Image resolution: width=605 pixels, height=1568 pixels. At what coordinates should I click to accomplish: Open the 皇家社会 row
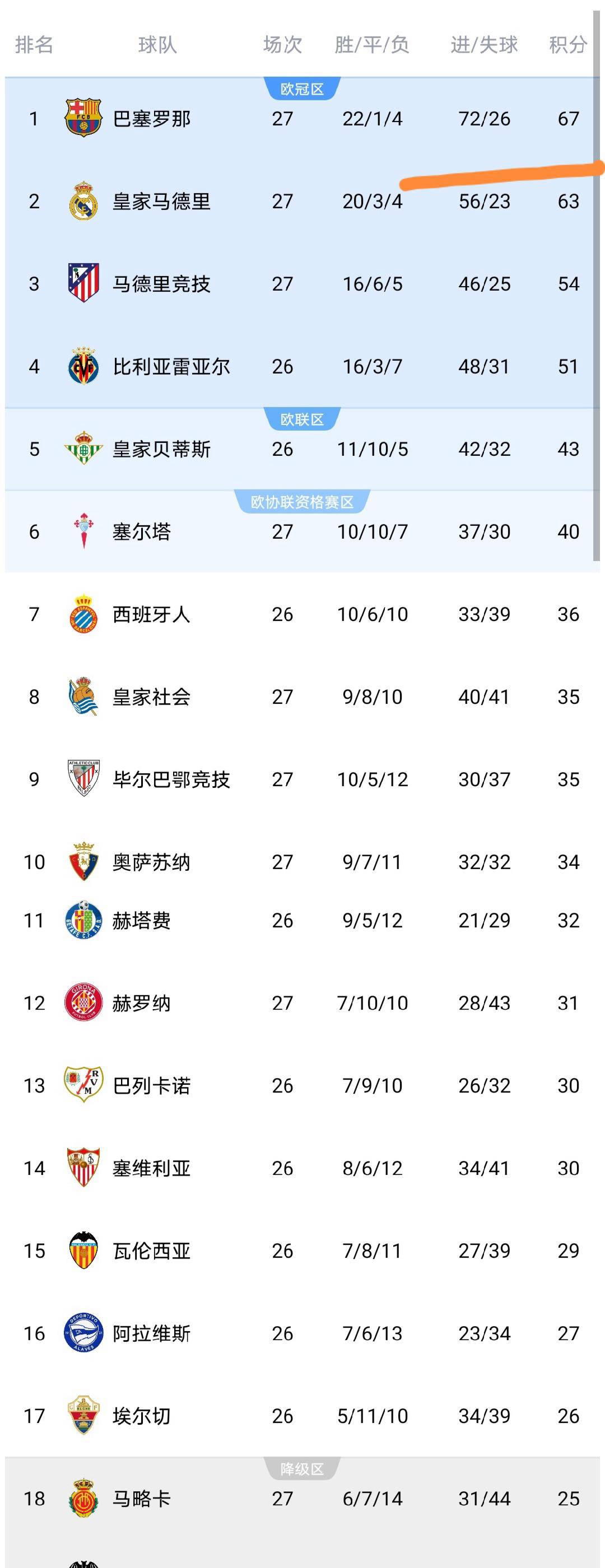(x=152, y=697)
